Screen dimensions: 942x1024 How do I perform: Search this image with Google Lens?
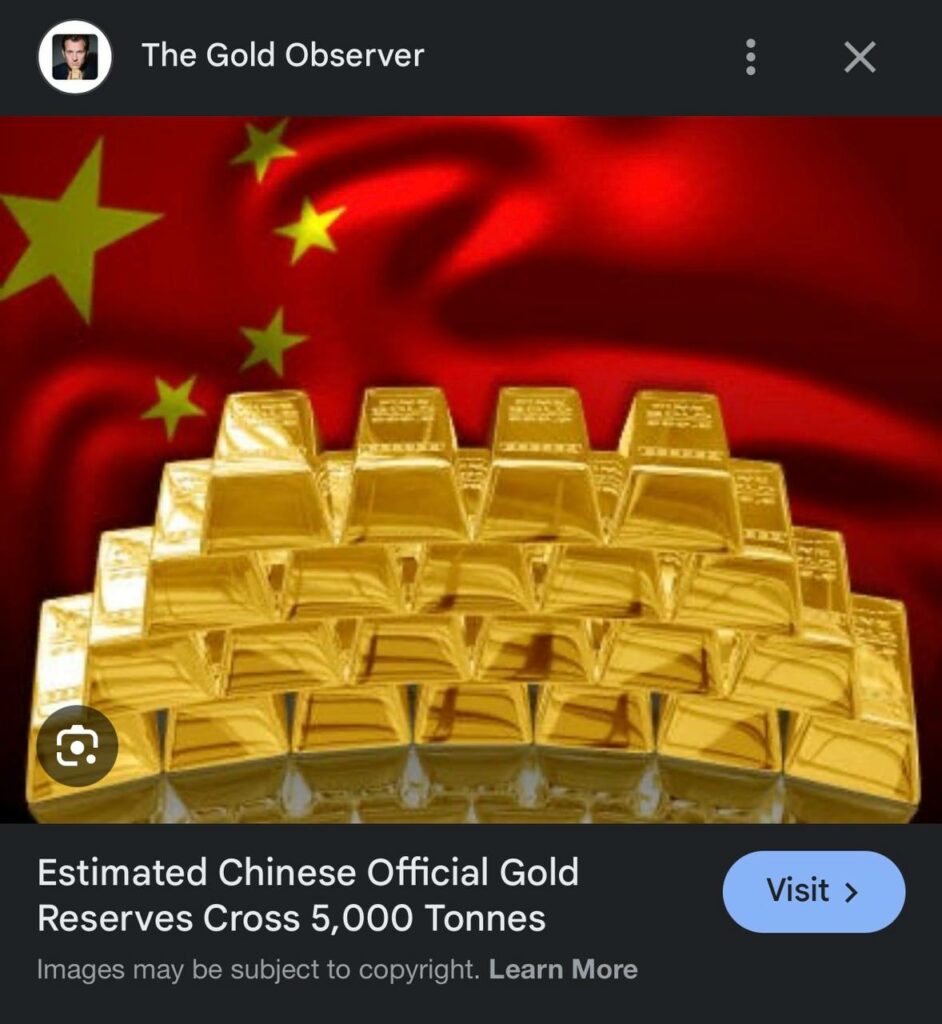coord(77,746)
